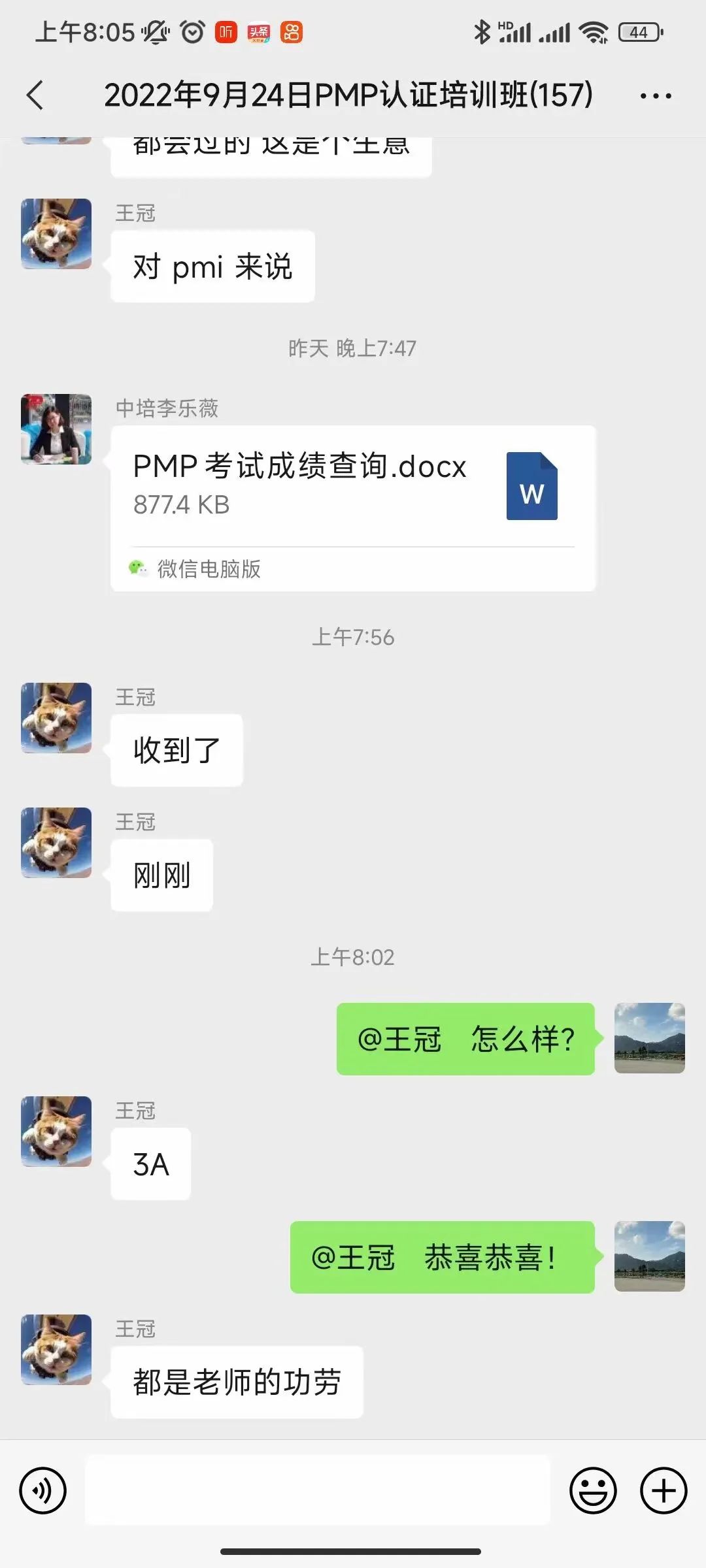Open 王冠's avatar beside 收到了
This screenshot has height=1568, width=706.
pyautogui.click(x=56, y=718)
